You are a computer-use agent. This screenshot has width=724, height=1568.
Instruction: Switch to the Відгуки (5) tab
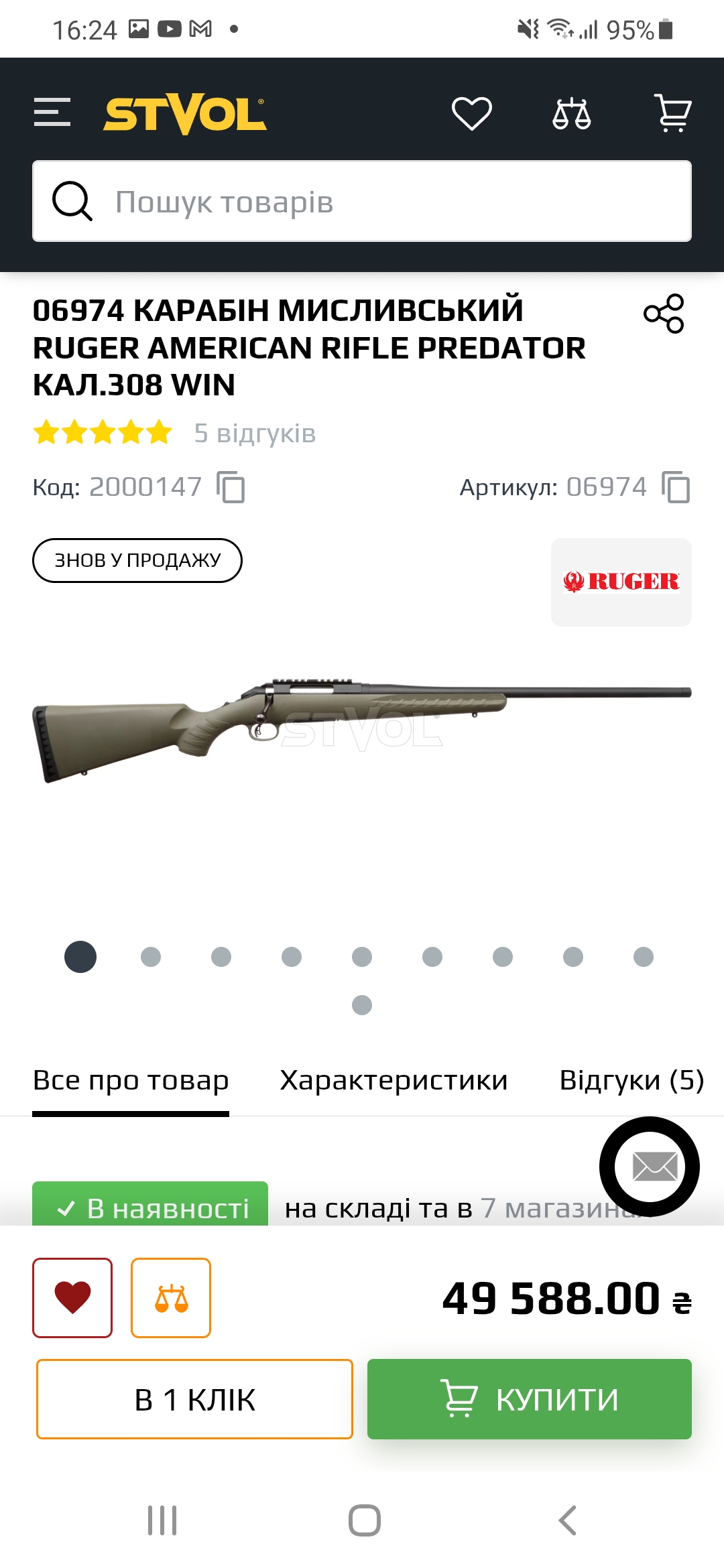coord(631,1080)
